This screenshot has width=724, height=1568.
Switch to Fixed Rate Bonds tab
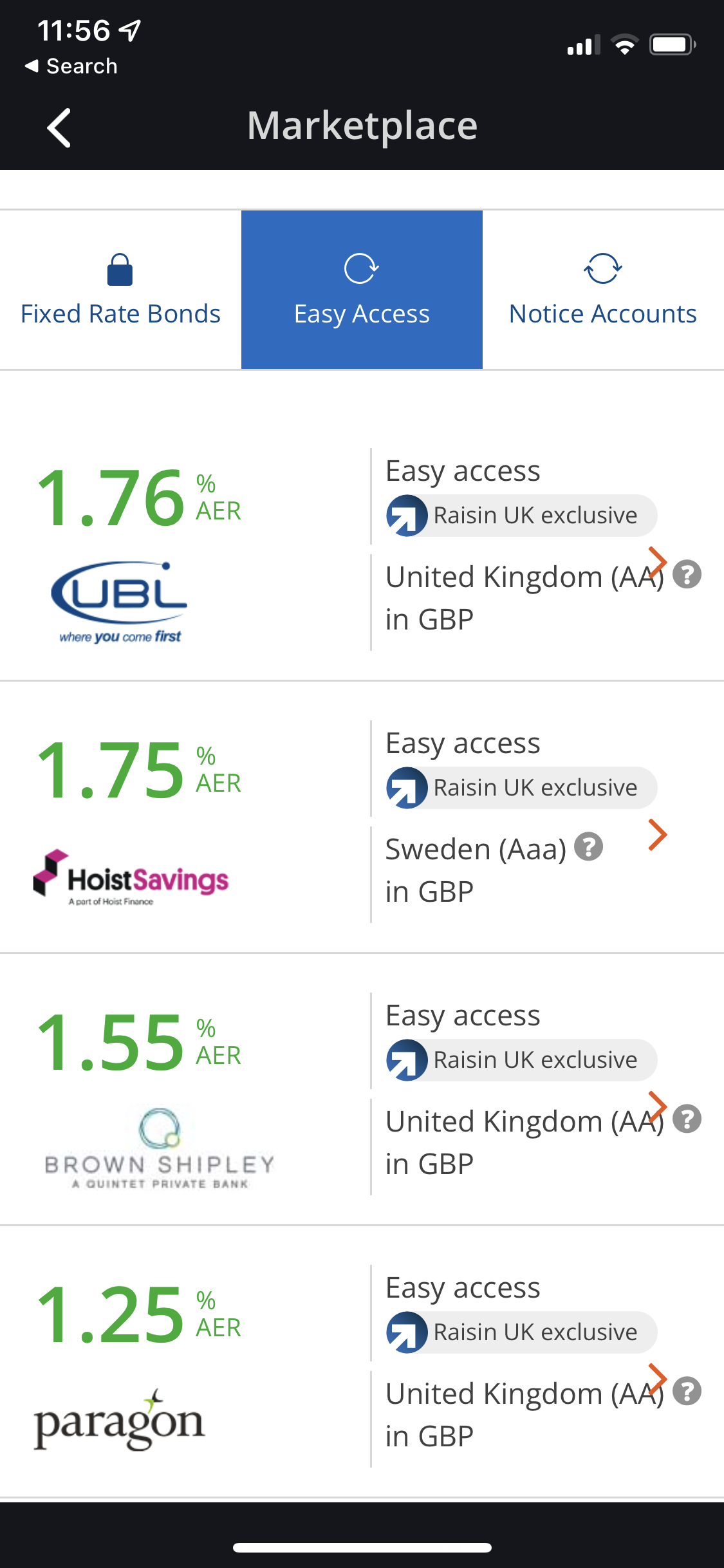tap(120, 290)
